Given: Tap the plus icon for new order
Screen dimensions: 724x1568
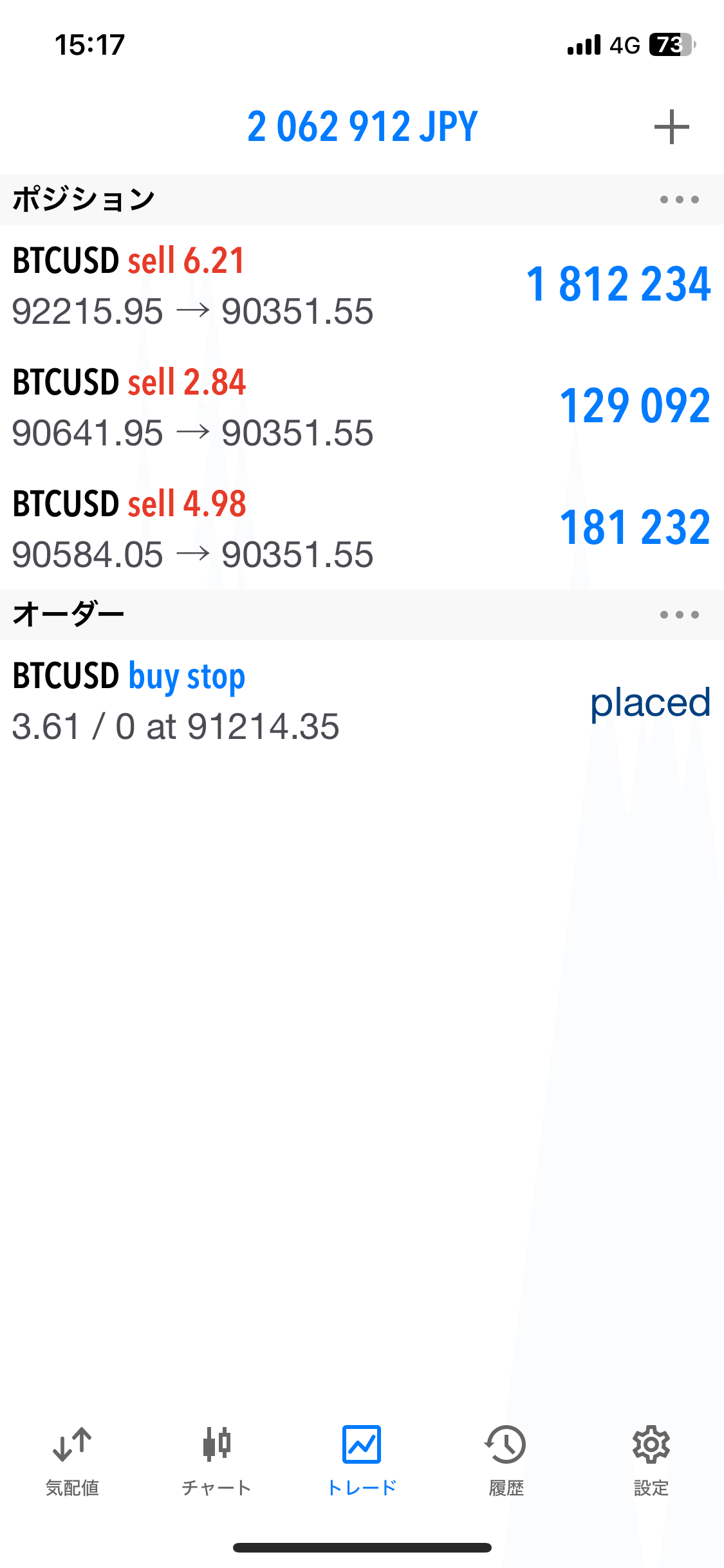Looking at the screenshot, I should pos(671,127).
